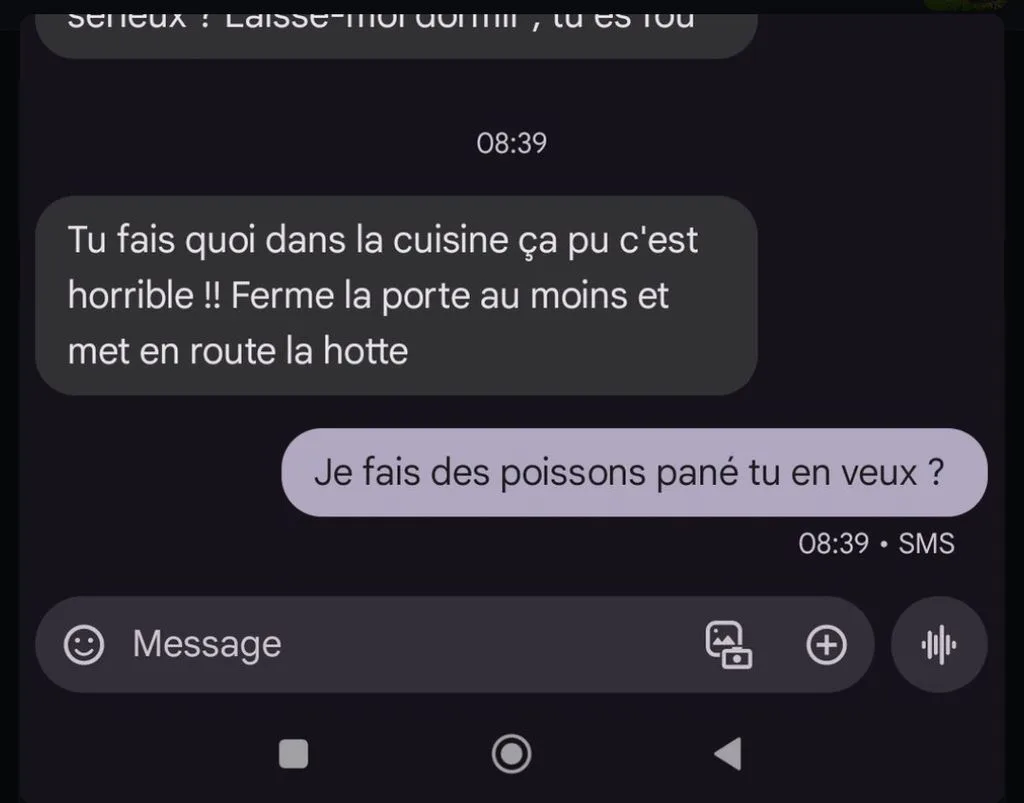
Task: Tap the system back button
Action: (728, 754)
